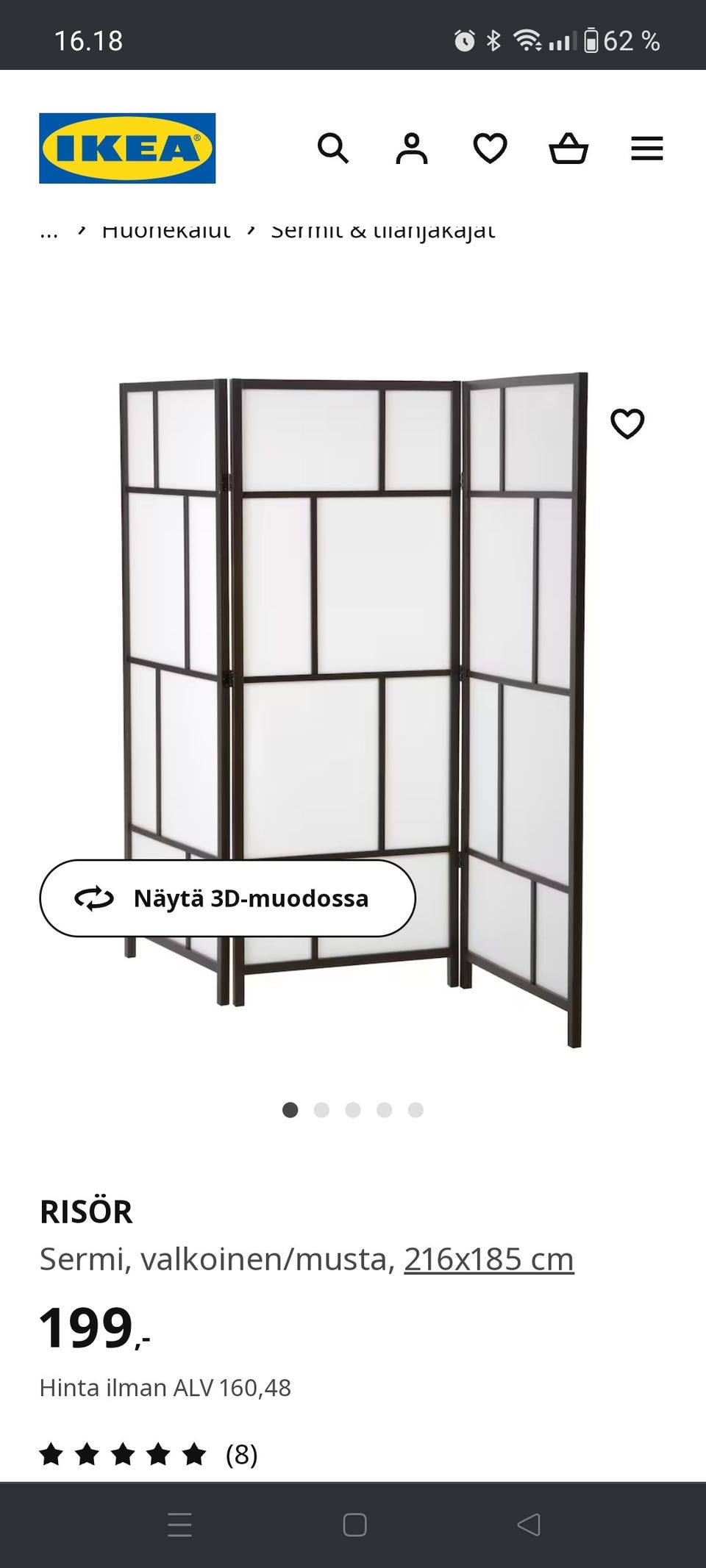
Task: Open the star rating reviews (8)
Action: tap(149, 1454)
